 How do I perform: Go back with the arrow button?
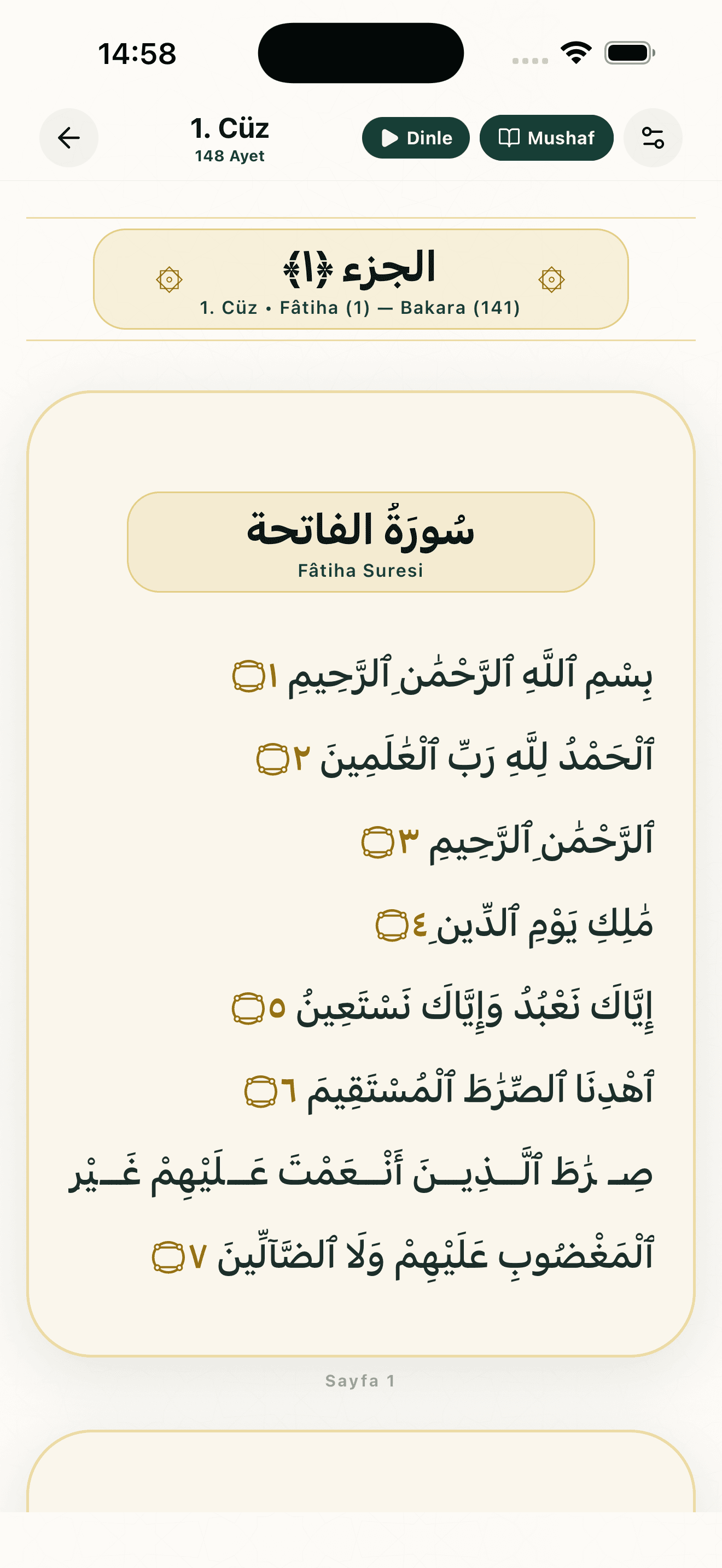coord(69,138)
